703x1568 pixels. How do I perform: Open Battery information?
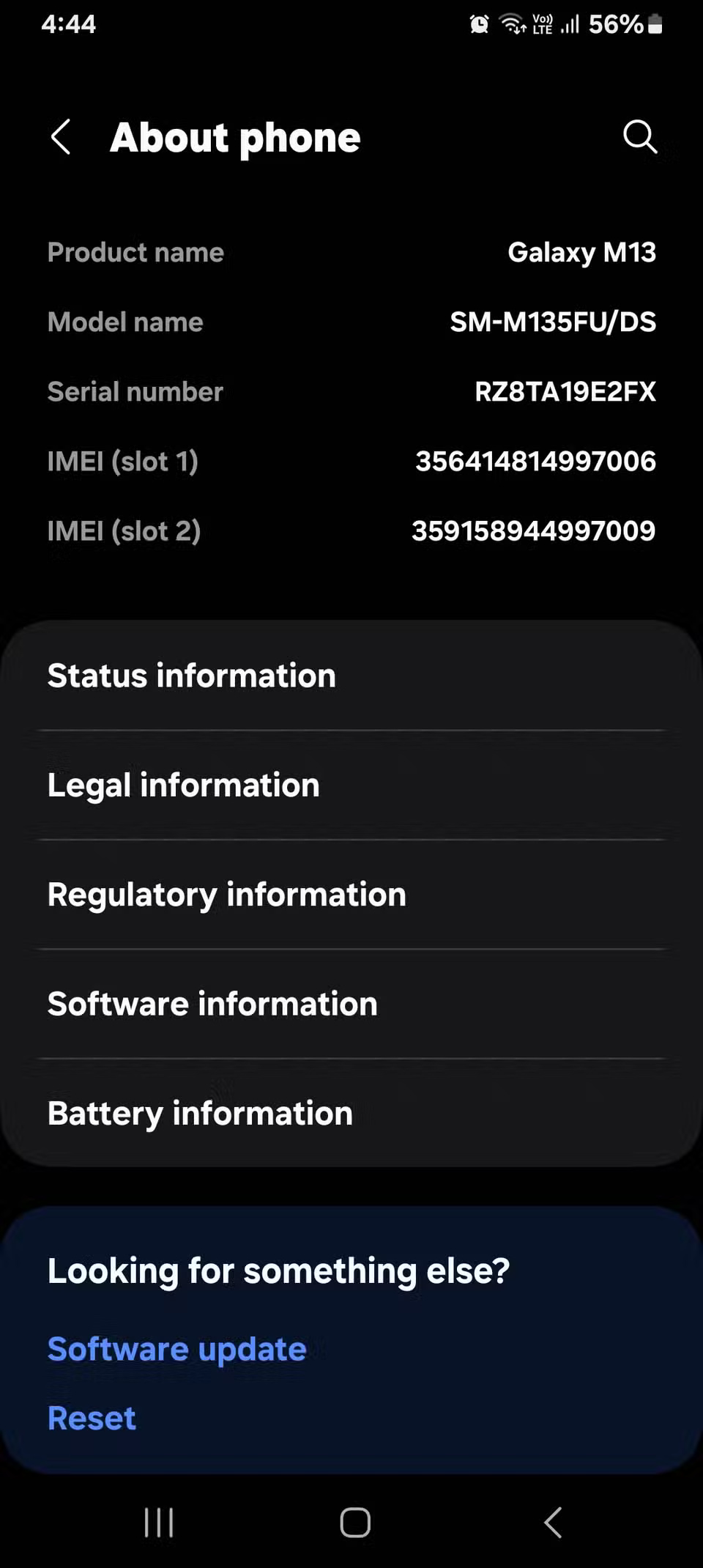[x=351, y=1113]
